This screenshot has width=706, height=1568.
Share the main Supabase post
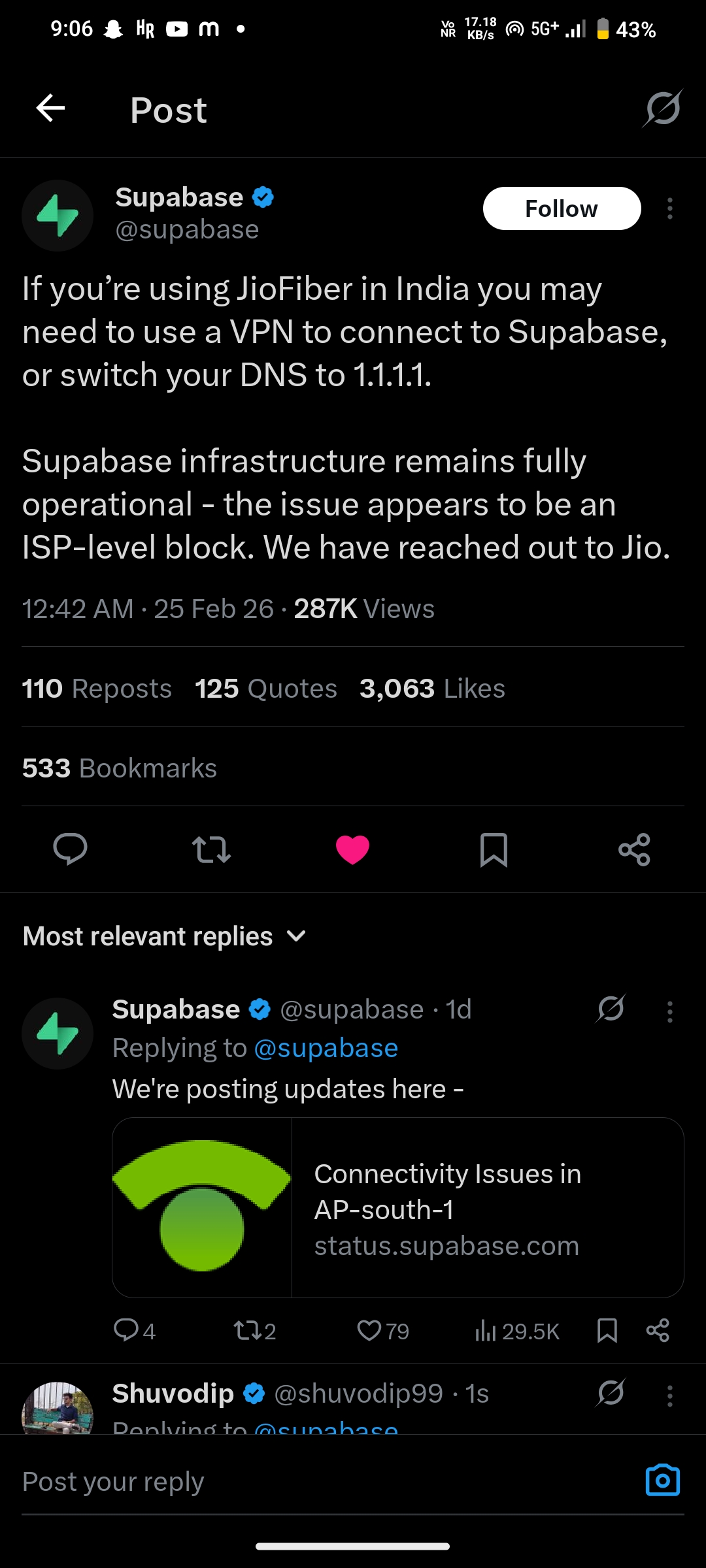634,849
